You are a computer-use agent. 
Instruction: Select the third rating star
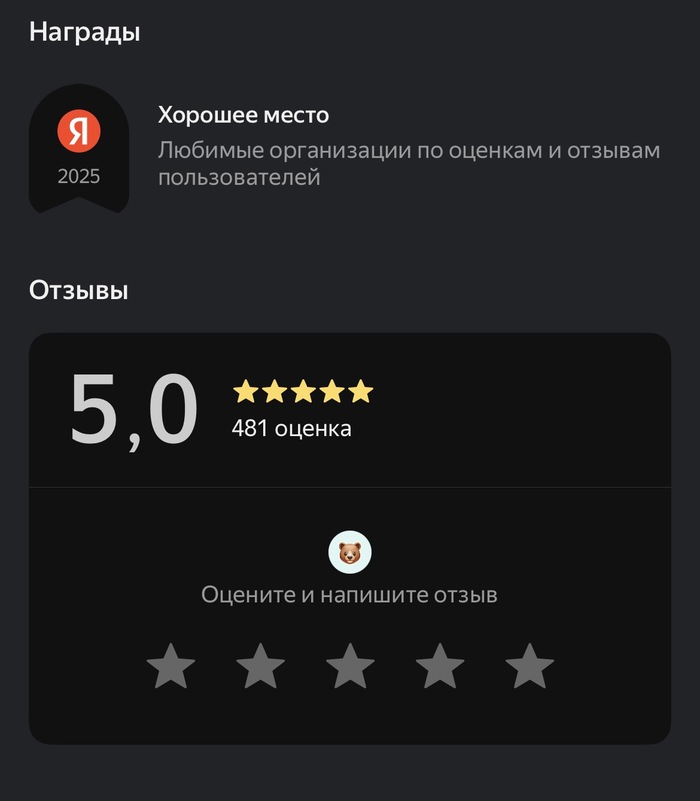[x=350, y=666]
